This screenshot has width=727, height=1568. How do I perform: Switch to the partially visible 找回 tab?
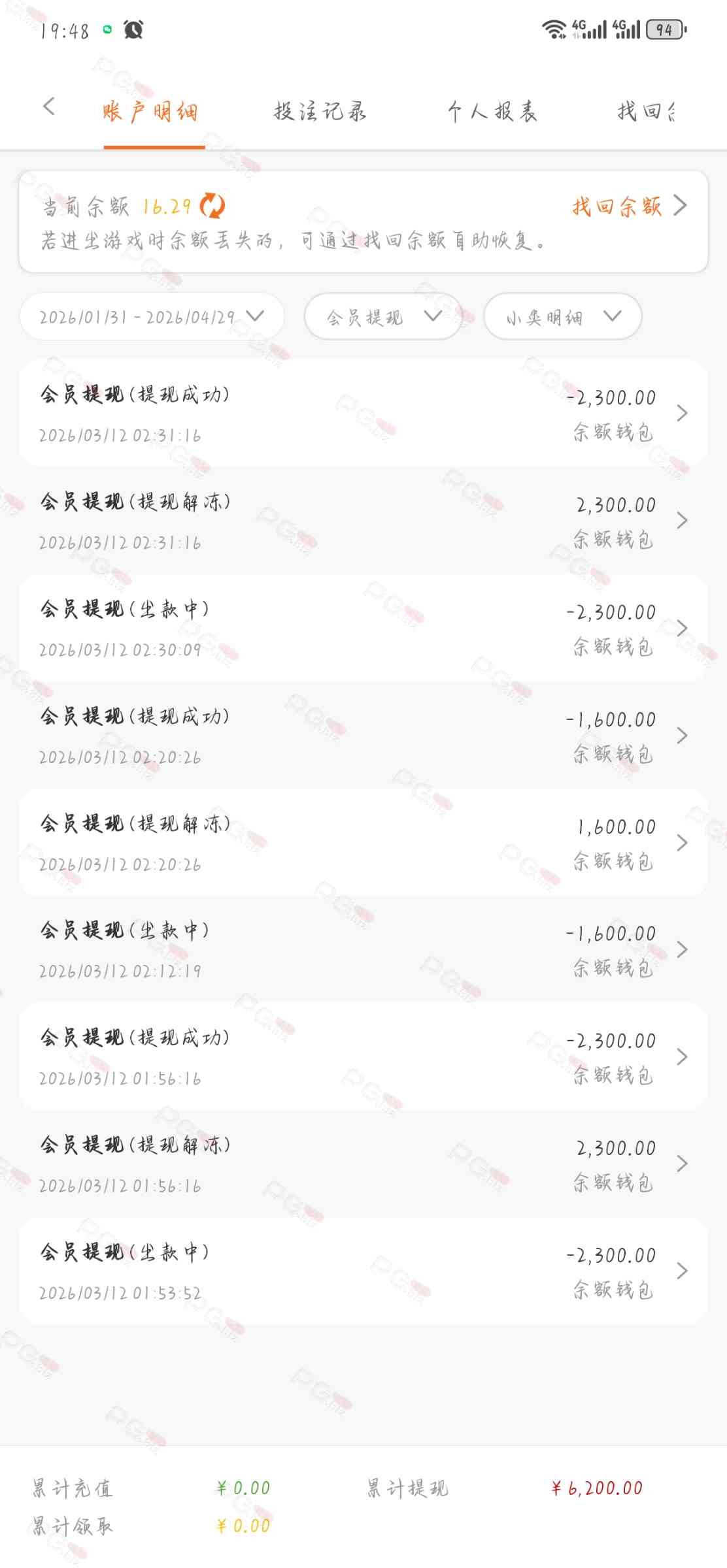click(x=645, y=112)
